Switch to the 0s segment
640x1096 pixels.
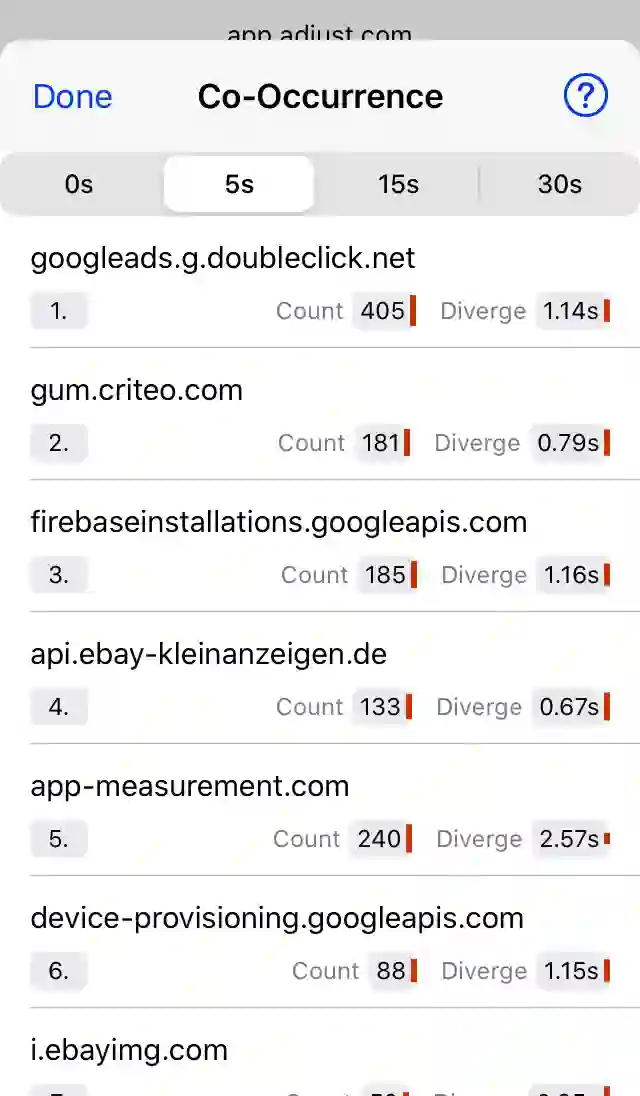pos(79,184)
